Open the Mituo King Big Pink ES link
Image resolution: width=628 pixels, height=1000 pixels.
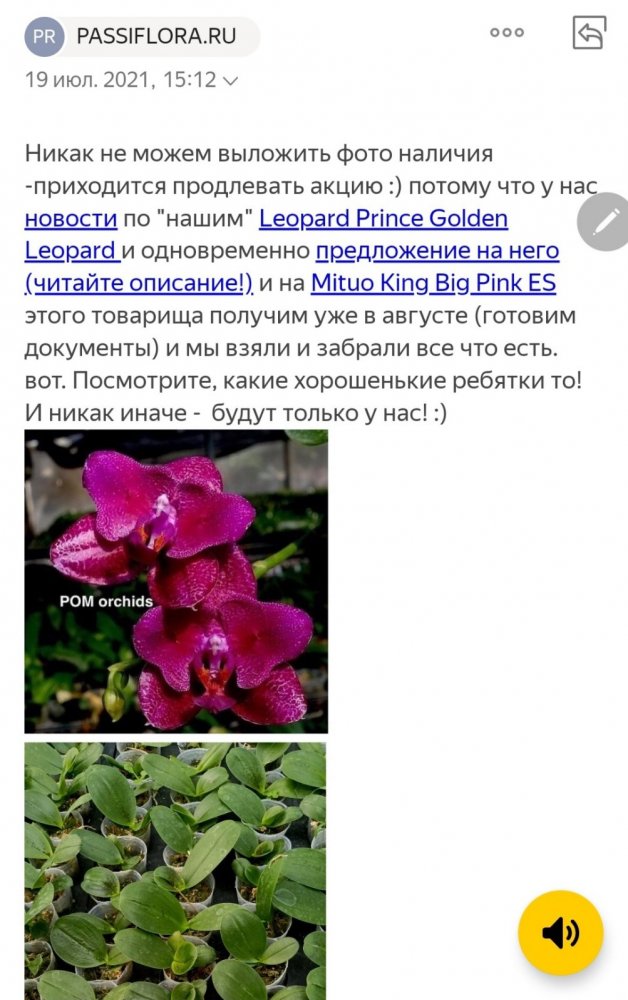[433, 282]
